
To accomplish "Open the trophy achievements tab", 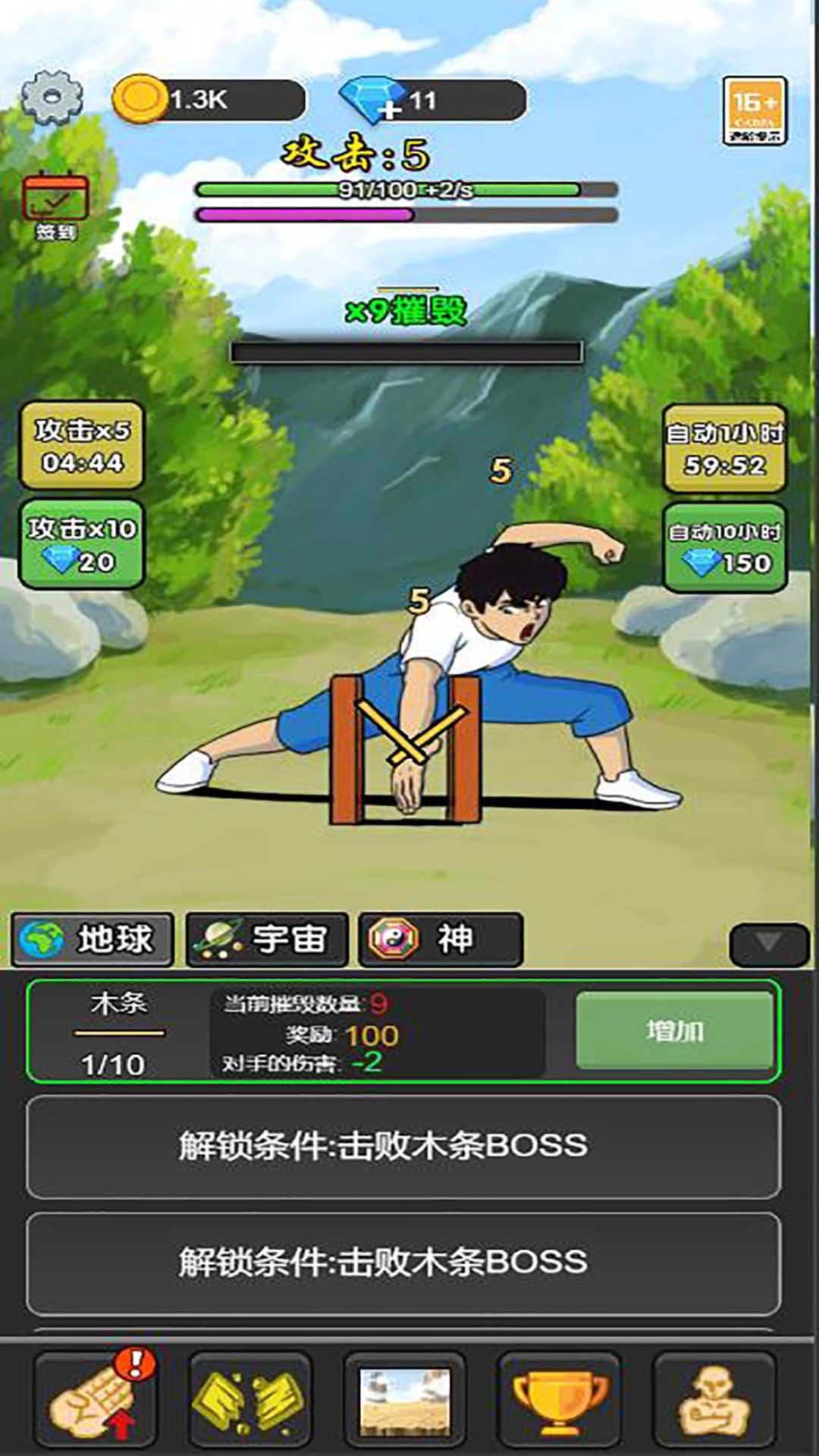I will tap(560, 1400).
